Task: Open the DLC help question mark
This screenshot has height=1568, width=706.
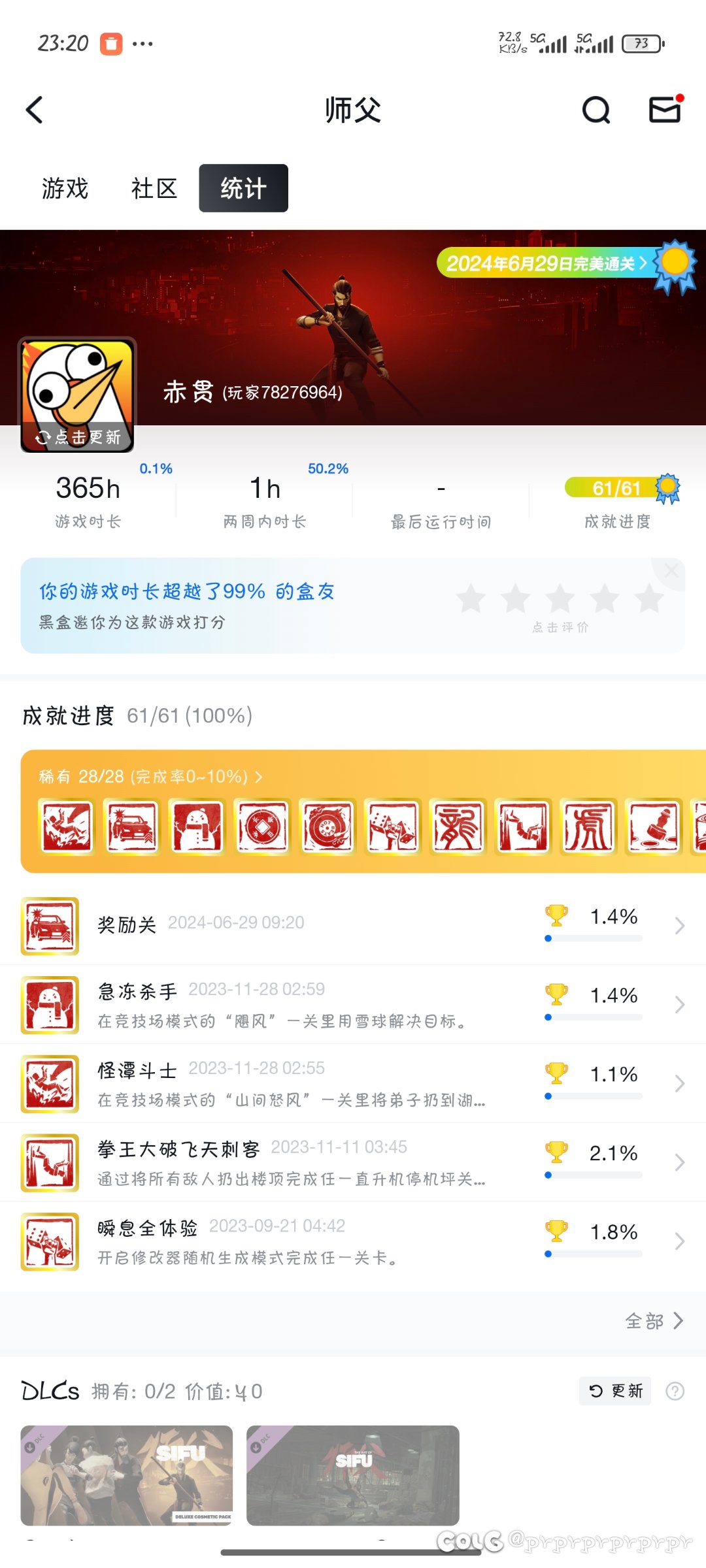Action: (x=675, y=1392)
